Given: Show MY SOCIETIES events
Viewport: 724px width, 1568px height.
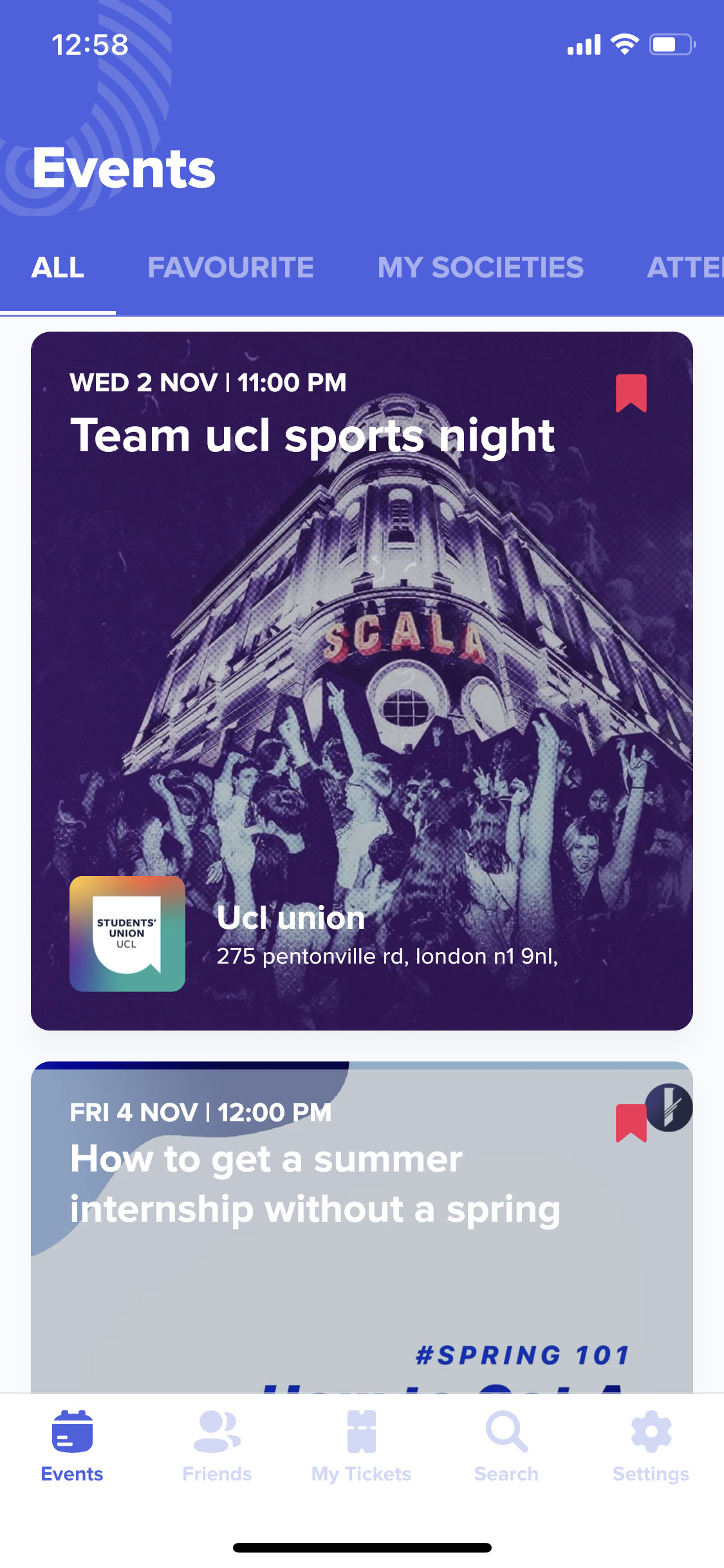Looking at the screenshot, I should click(x=480, y=268).
